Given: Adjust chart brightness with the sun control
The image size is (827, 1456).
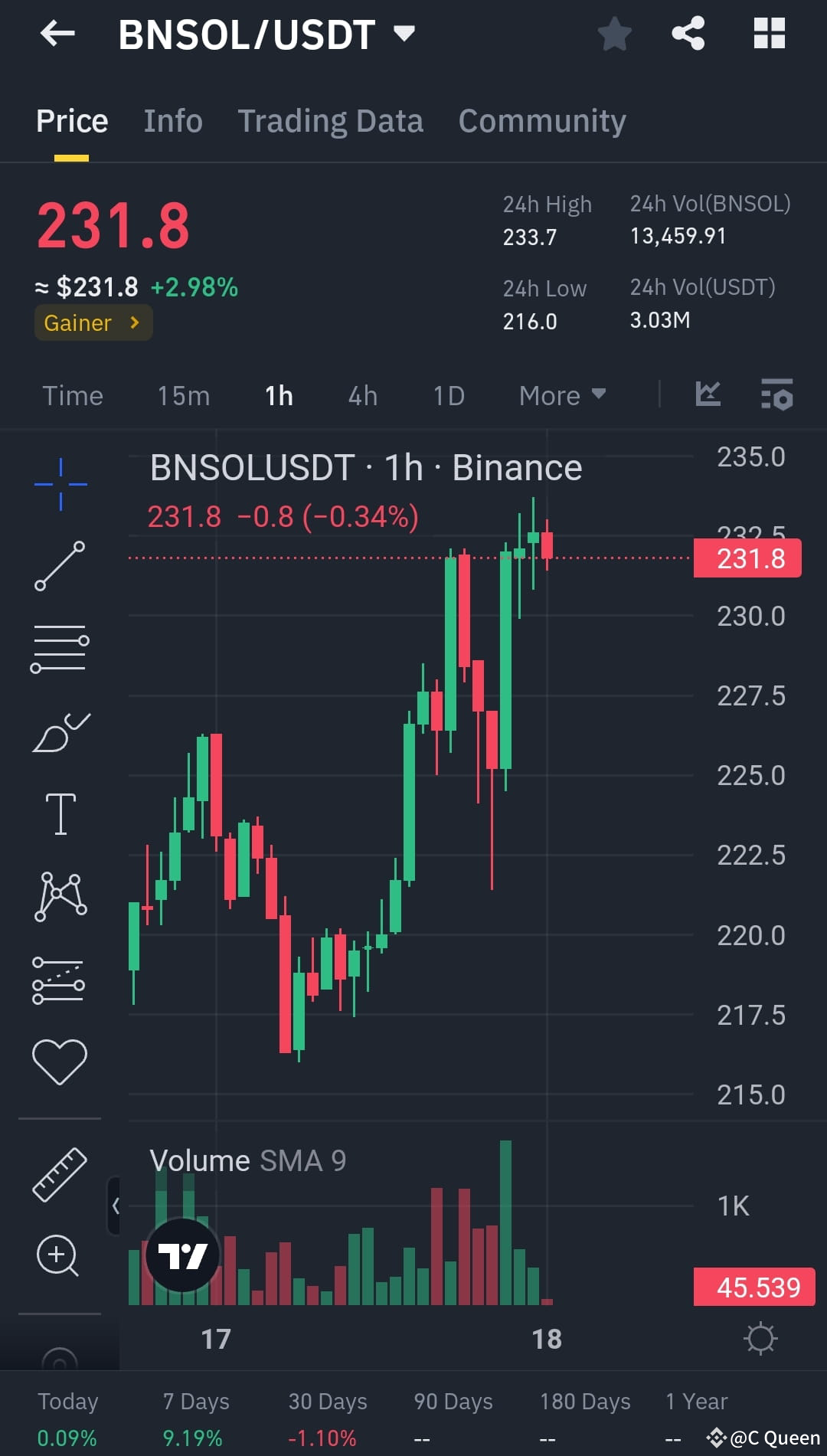Looking at the screenshot, I should tap(759, 1338).
